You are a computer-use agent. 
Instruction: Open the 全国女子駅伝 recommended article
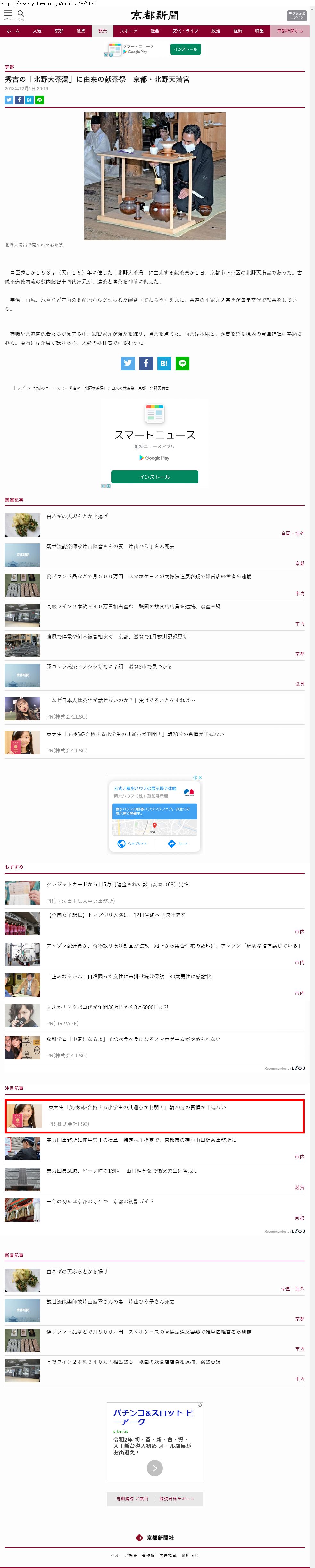coord(116,915)
